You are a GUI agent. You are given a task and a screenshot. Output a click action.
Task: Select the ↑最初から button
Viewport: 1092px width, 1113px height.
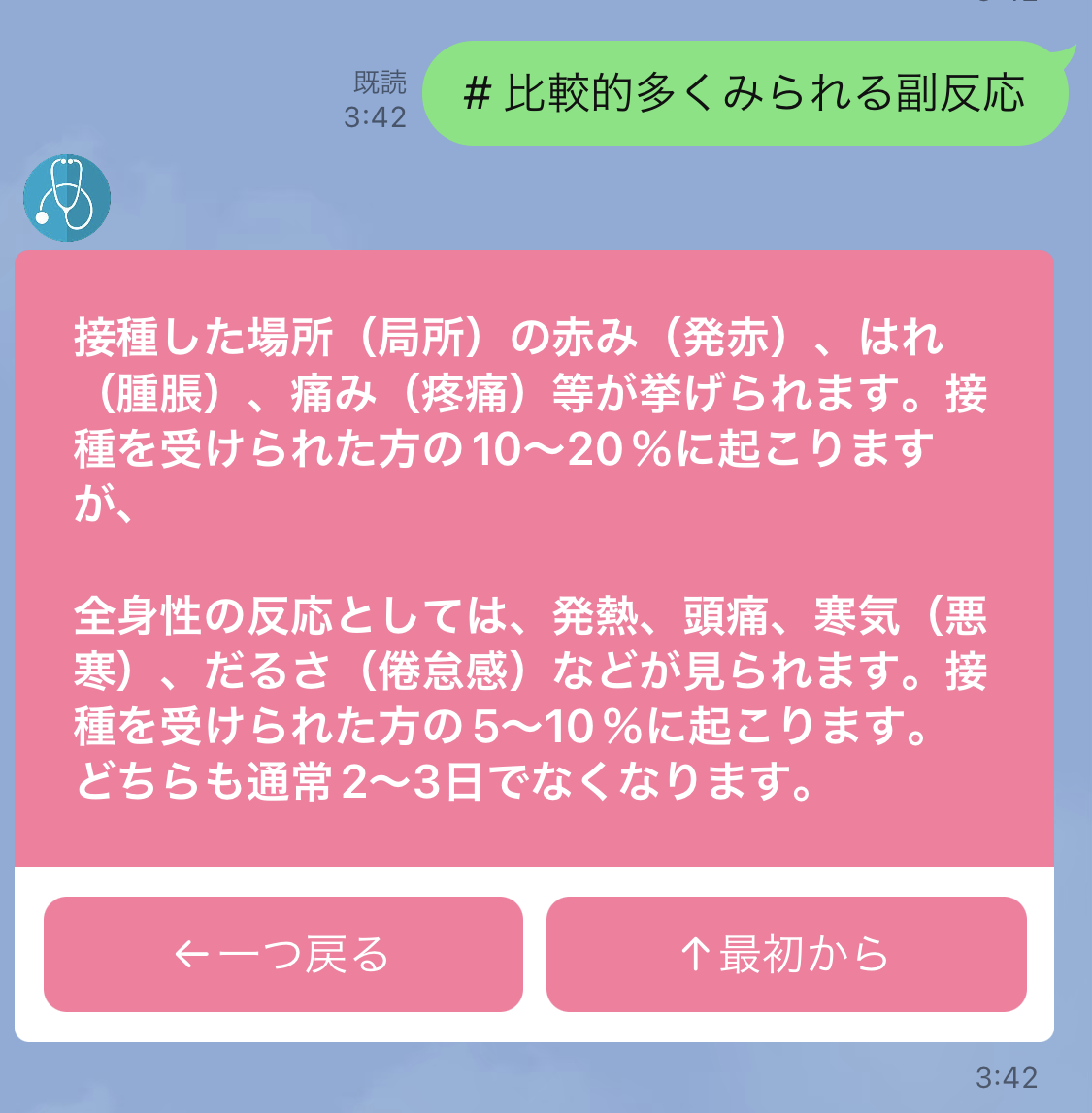tap(786, 954)
